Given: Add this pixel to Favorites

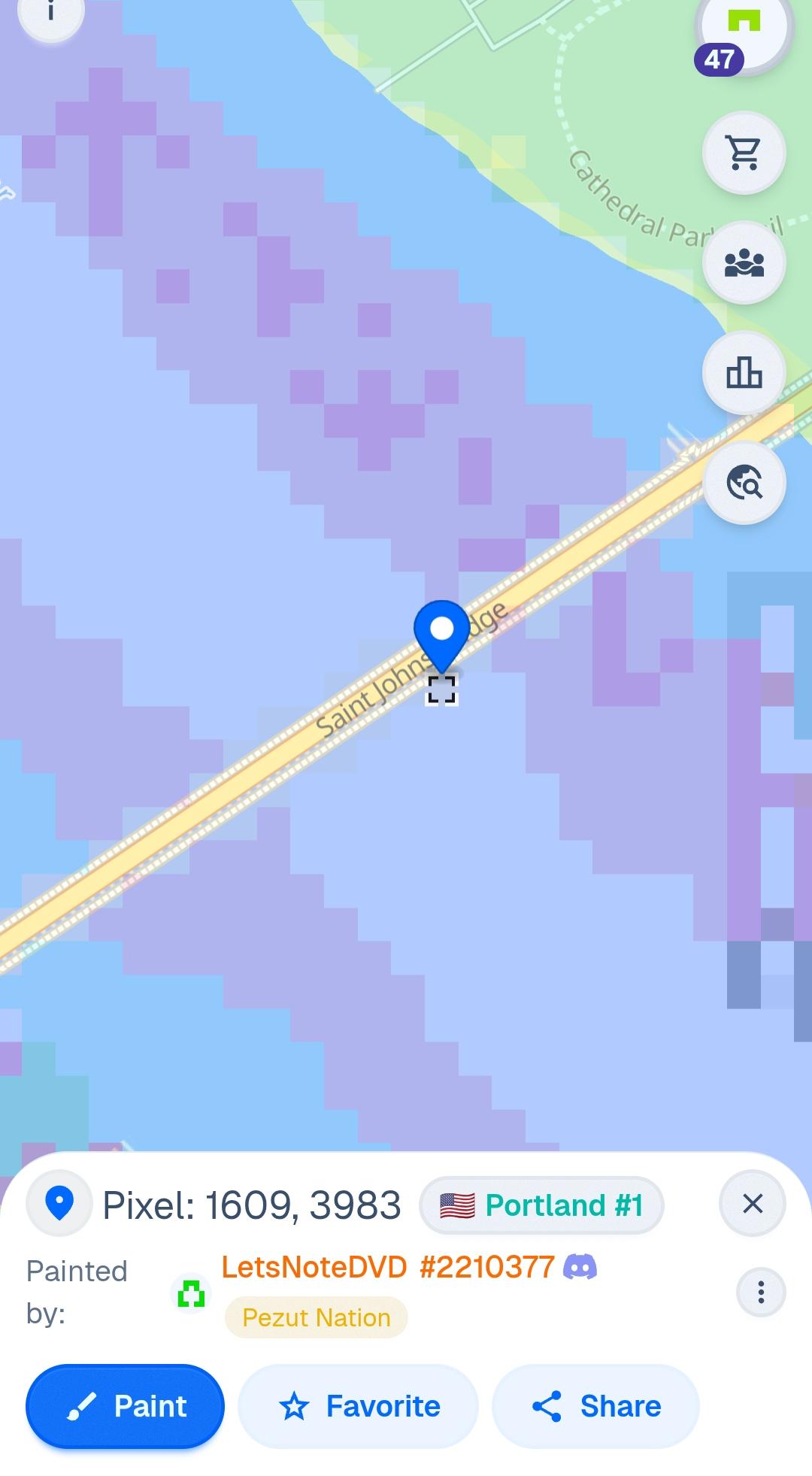Looking at the screenshot, I should pos(358,1406).
